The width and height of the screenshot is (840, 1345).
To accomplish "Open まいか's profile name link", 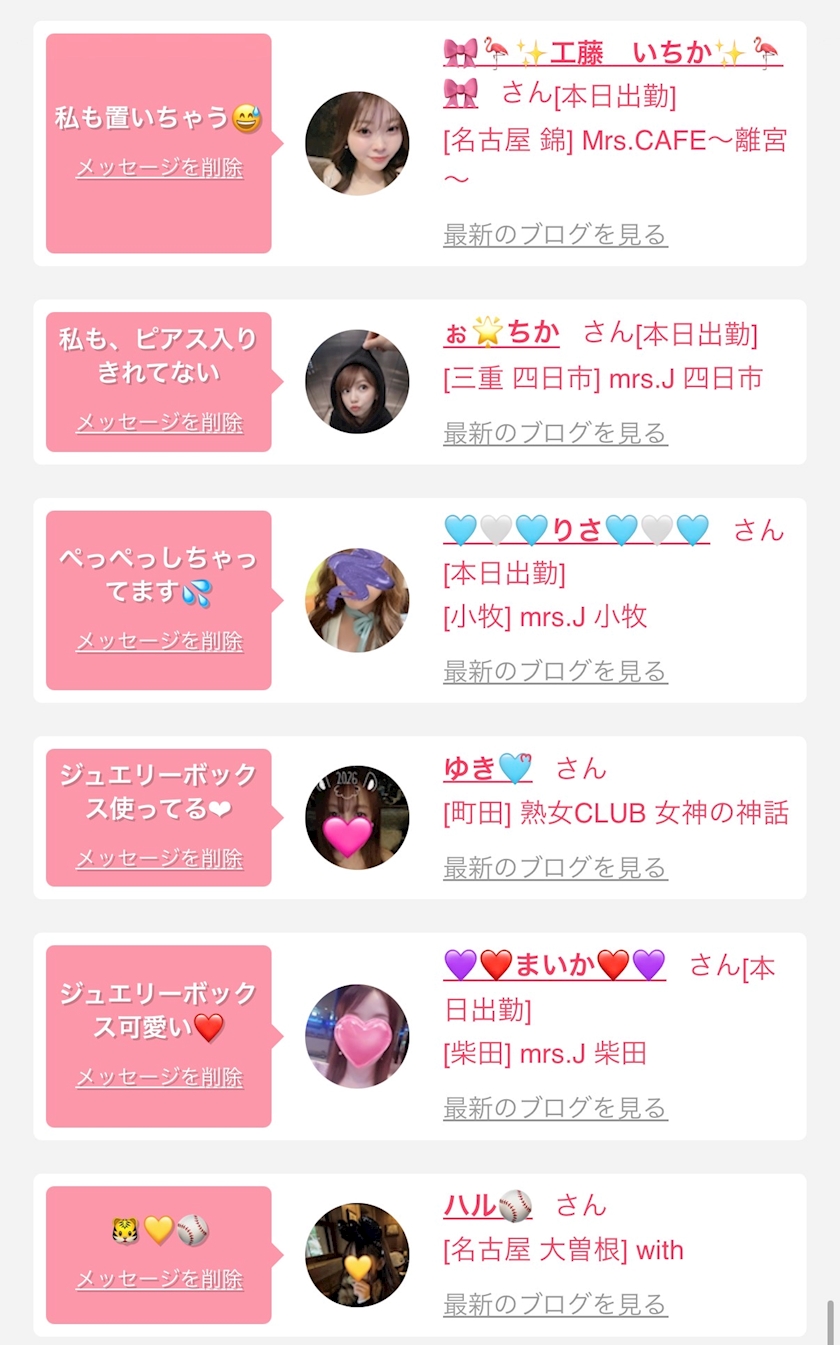I will point(554,965).
